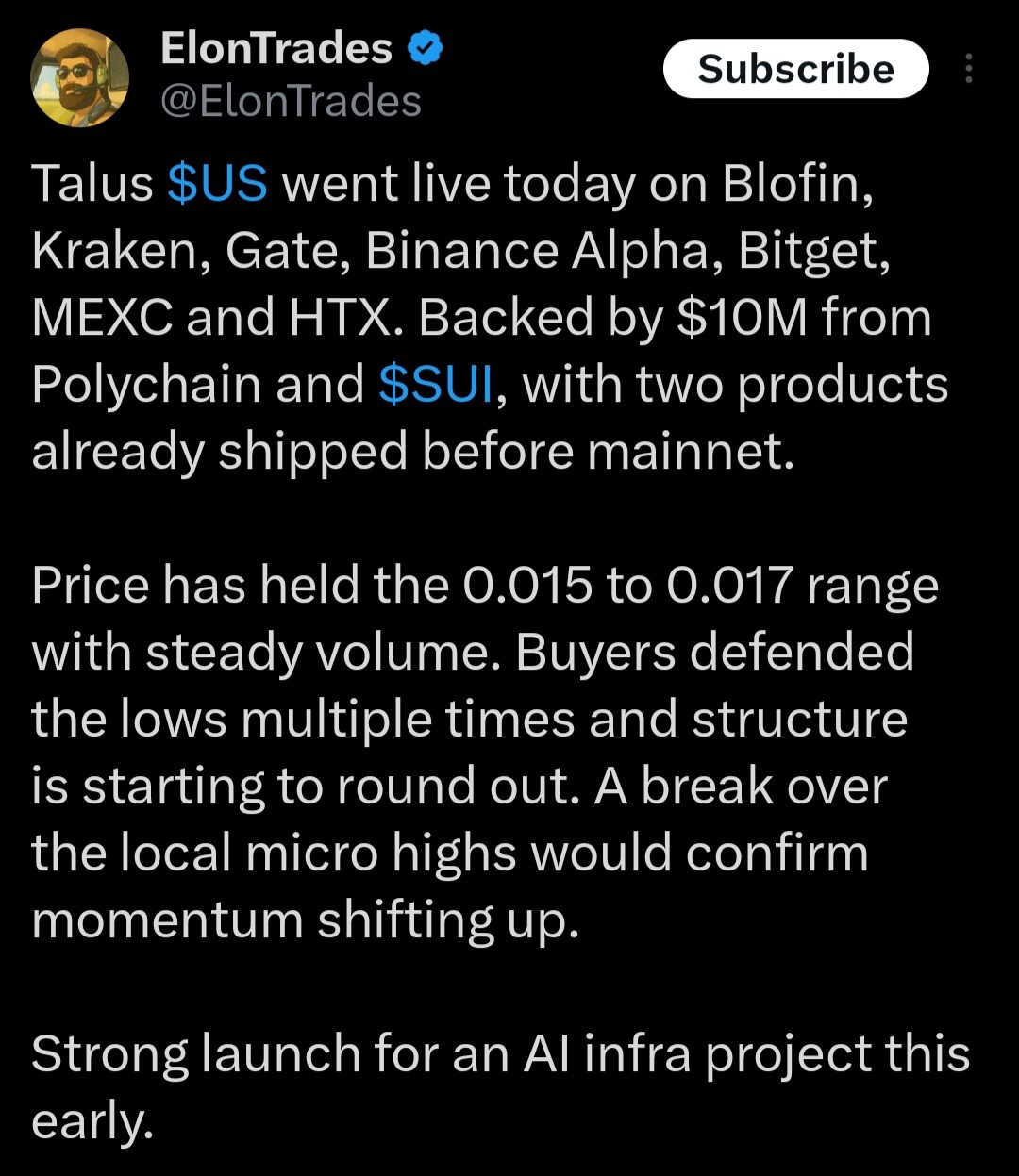The height and width of the screenshot is (1176, 1019).
Task: Open the @ElonTrades profile handle
Action: (x=291, y=102)
